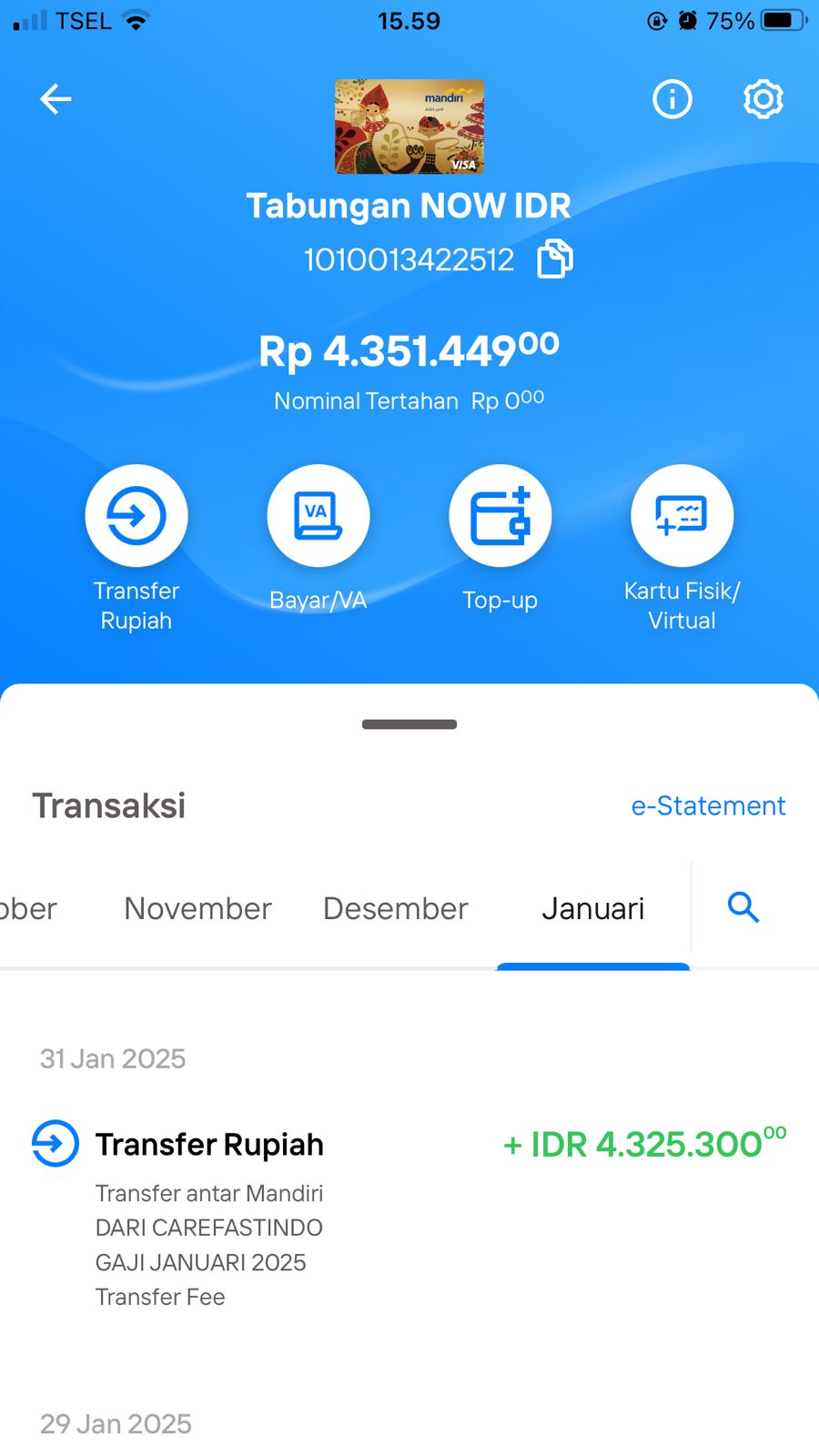
Task: Go back using the arrow icon
Action: point(56,99)
